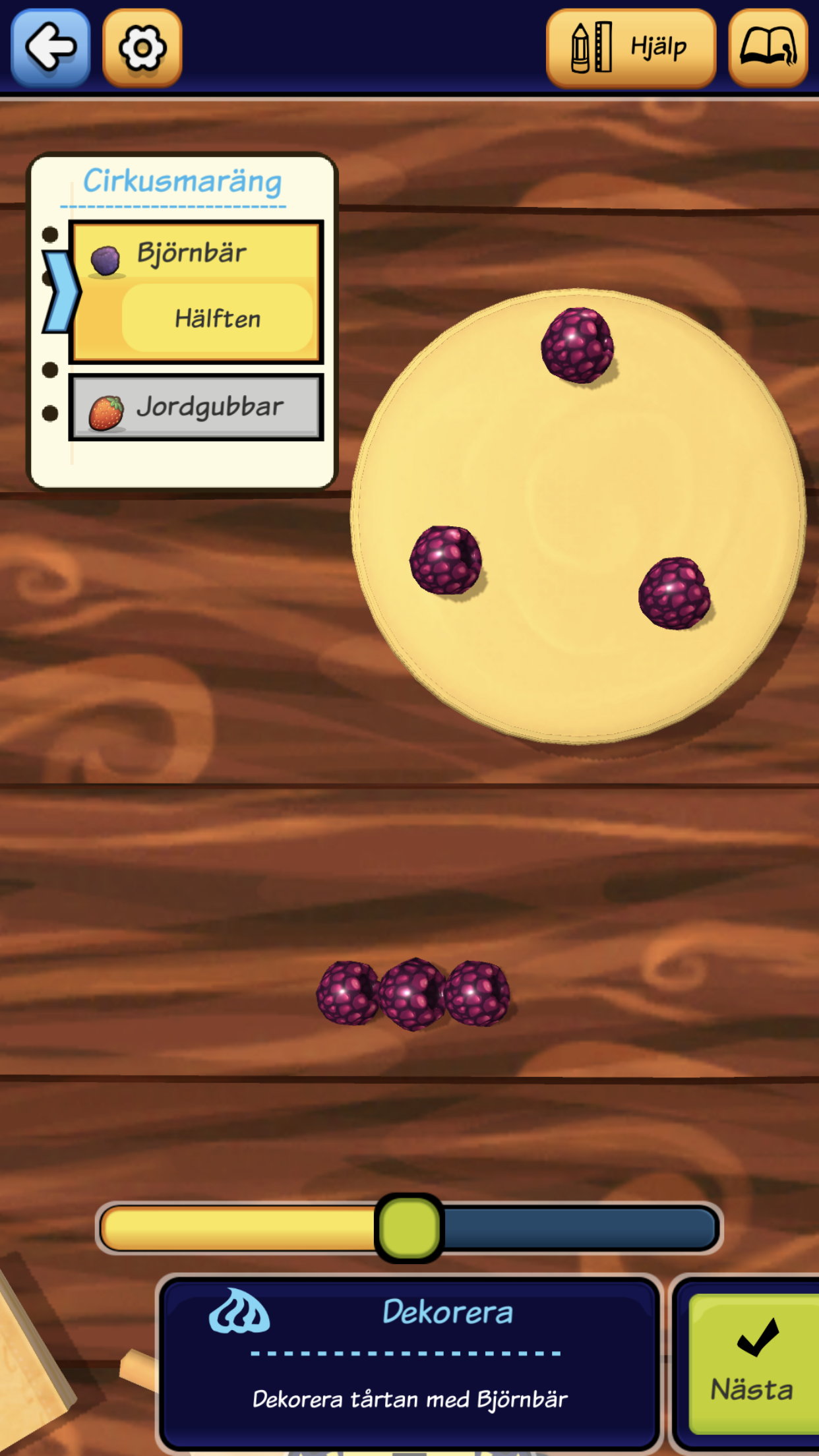
Task: Confirm with the Nästa button
Action: [x=753, y=1364]
